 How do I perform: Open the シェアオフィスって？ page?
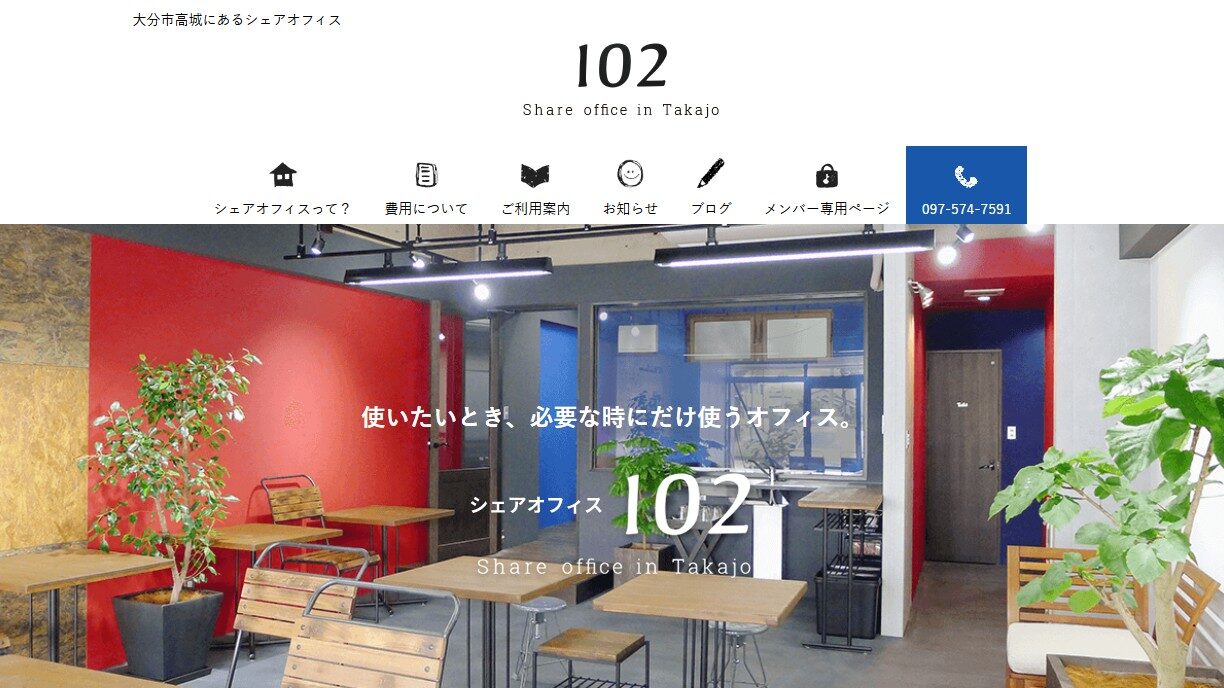[x=283, y=188]
